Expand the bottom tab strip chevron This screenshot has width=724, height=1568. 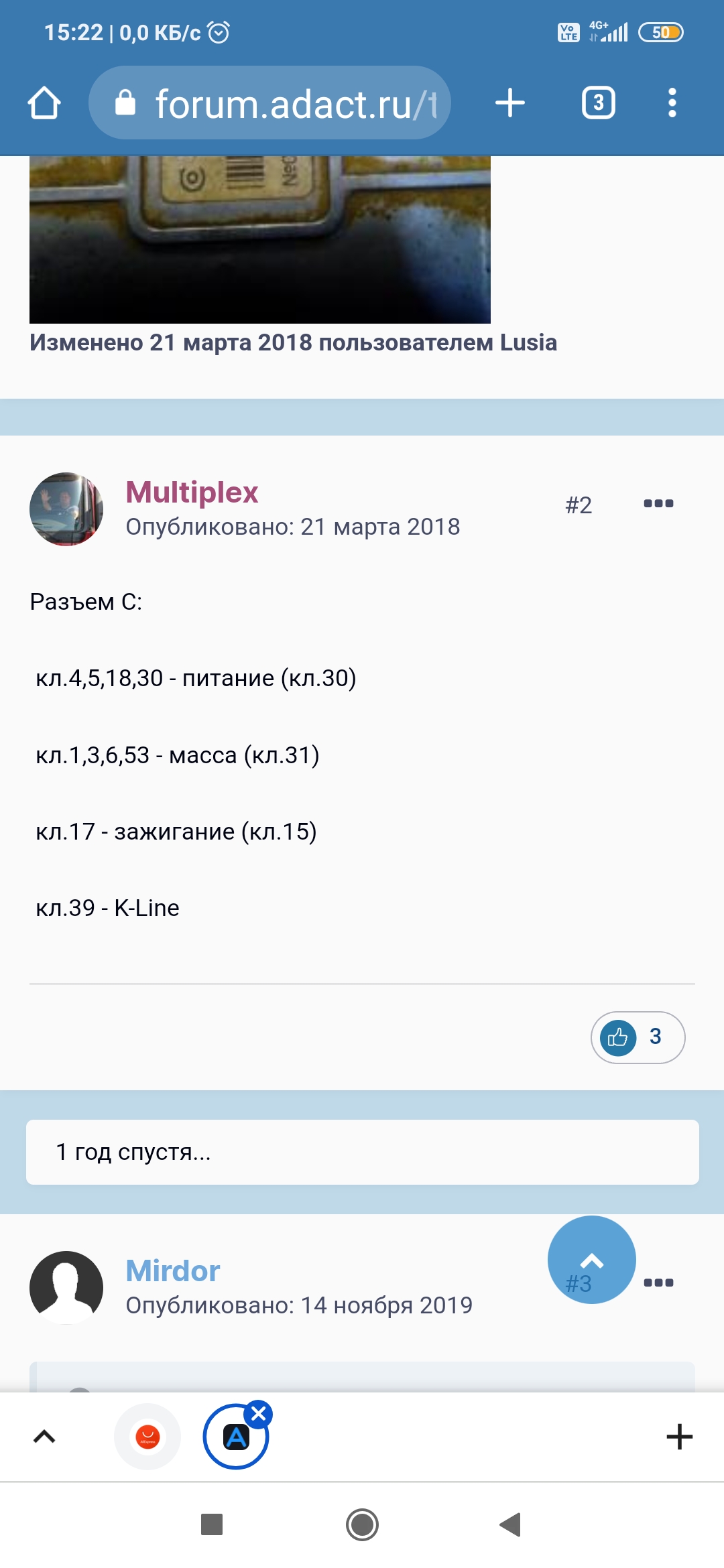coord(44,1437)
